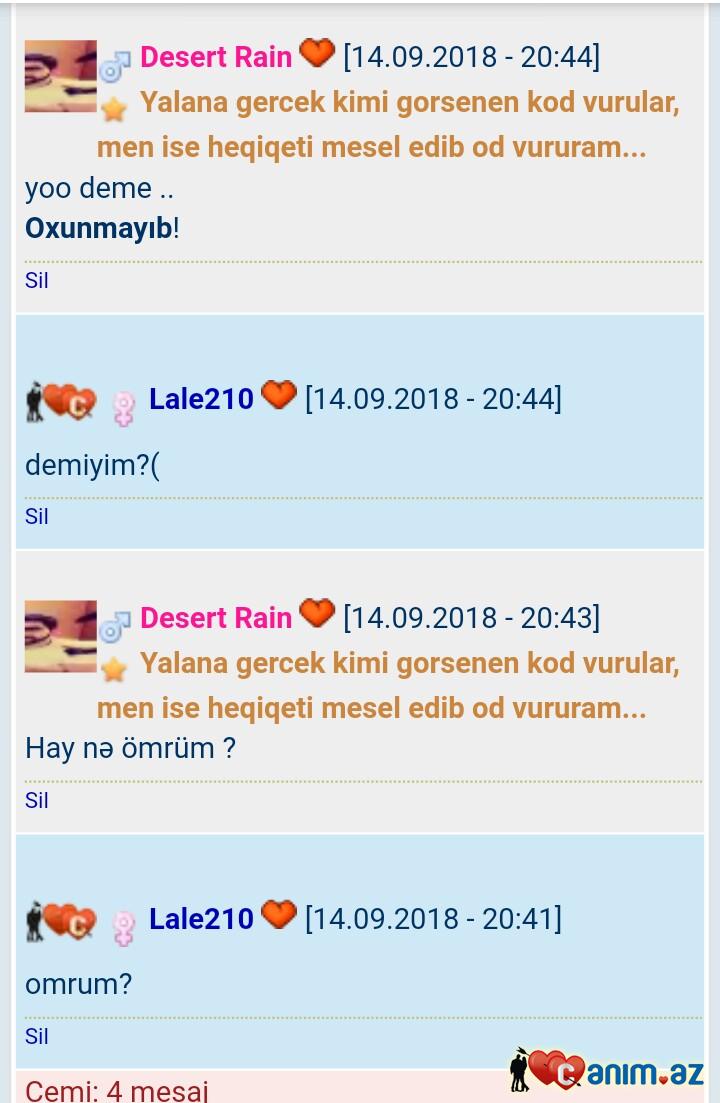Open Desert Rain profile from 20:43 message
Viewport: 720px width, 1103px height.
[215, 618]
